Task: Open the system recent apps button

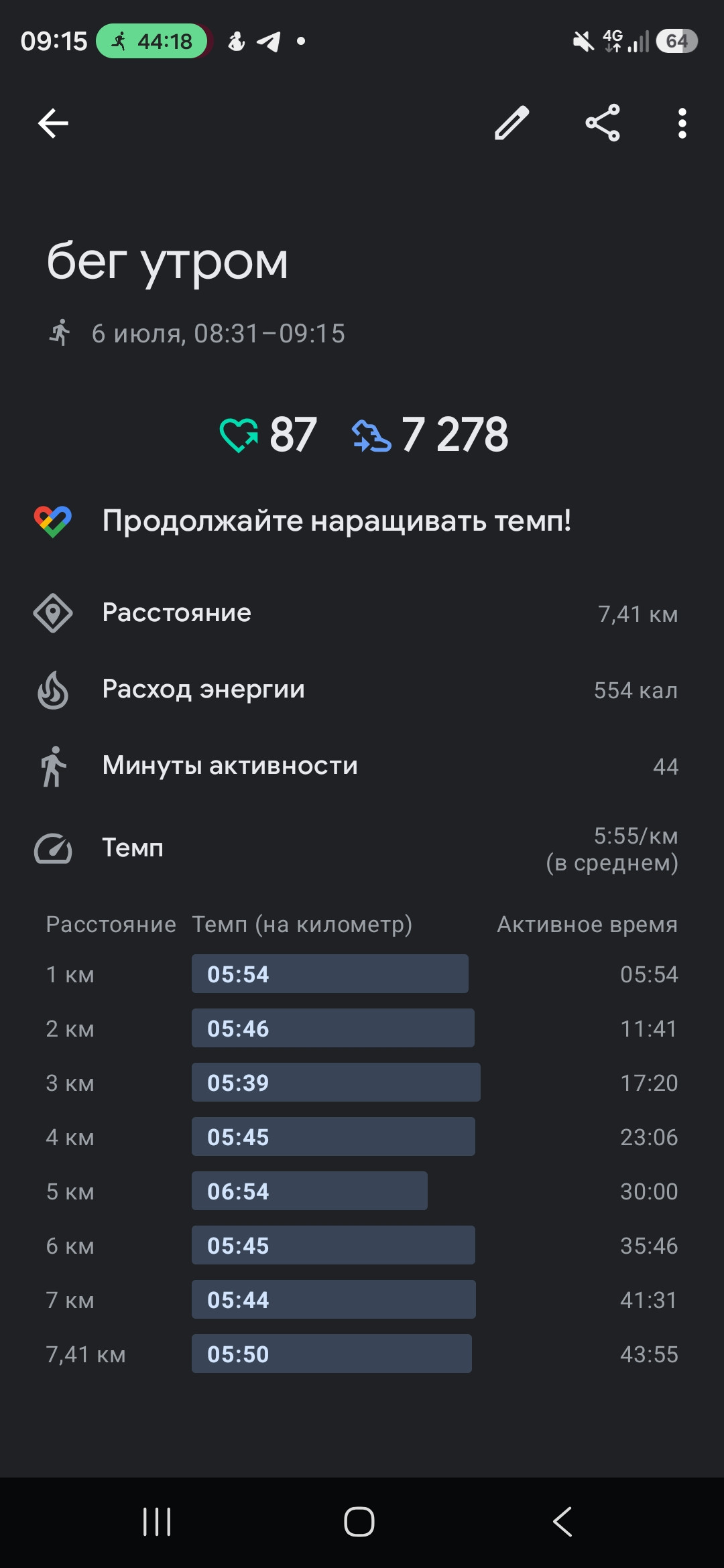Action: pos(158,1522)
